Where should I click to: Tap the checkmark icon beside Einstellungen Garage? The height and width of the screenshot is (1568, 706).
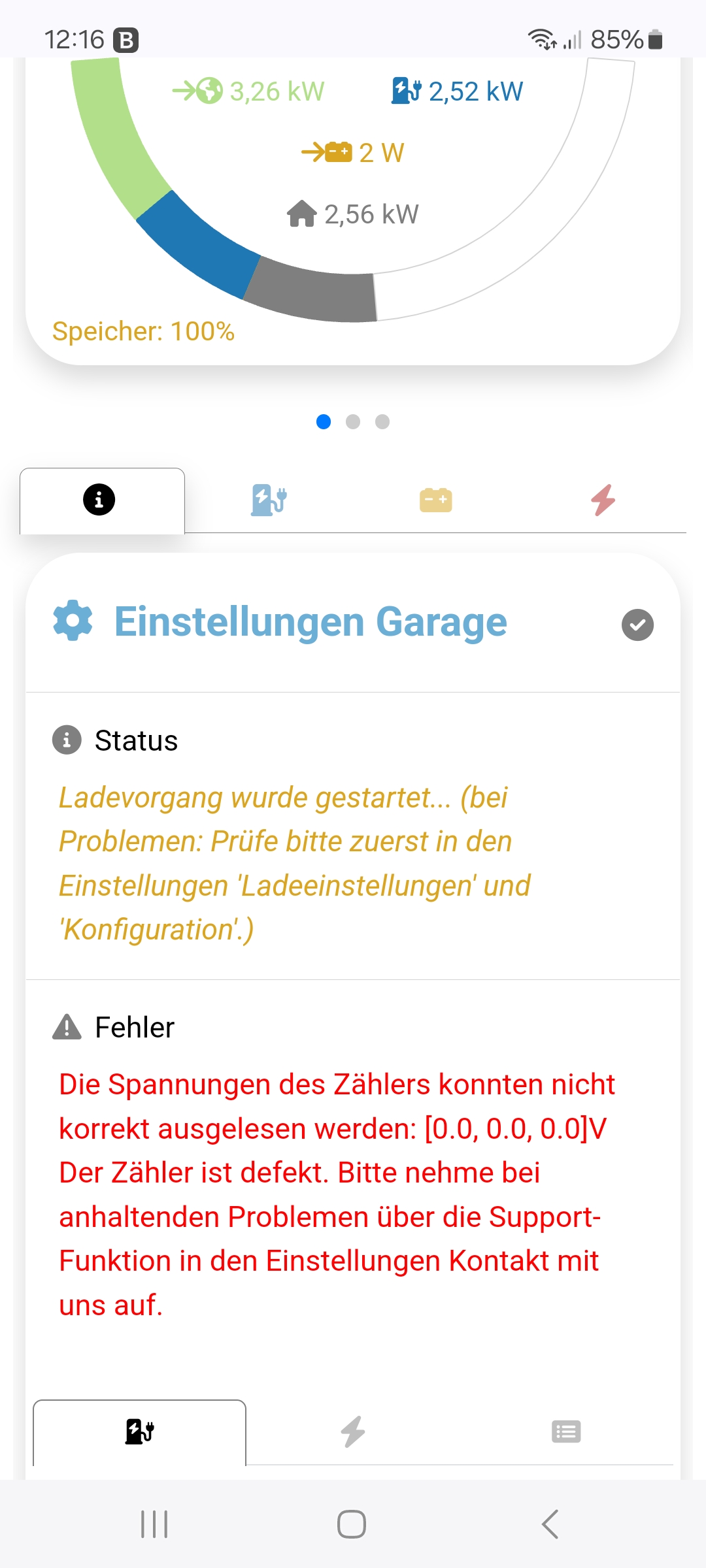pyautogui.click(x=637, y=625)
